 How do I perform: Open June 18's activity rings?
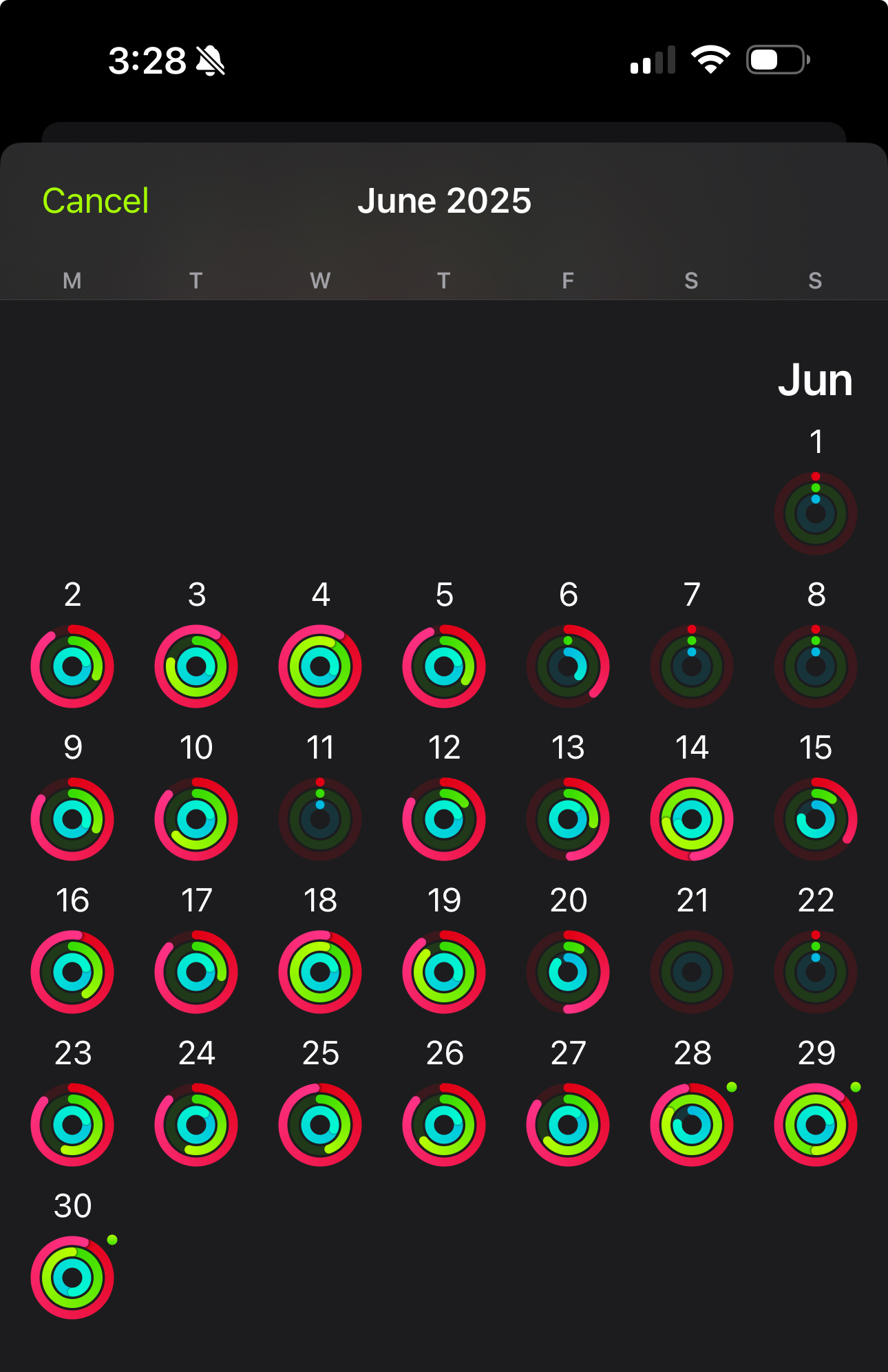pyautogui.click(x=319, y=972)
